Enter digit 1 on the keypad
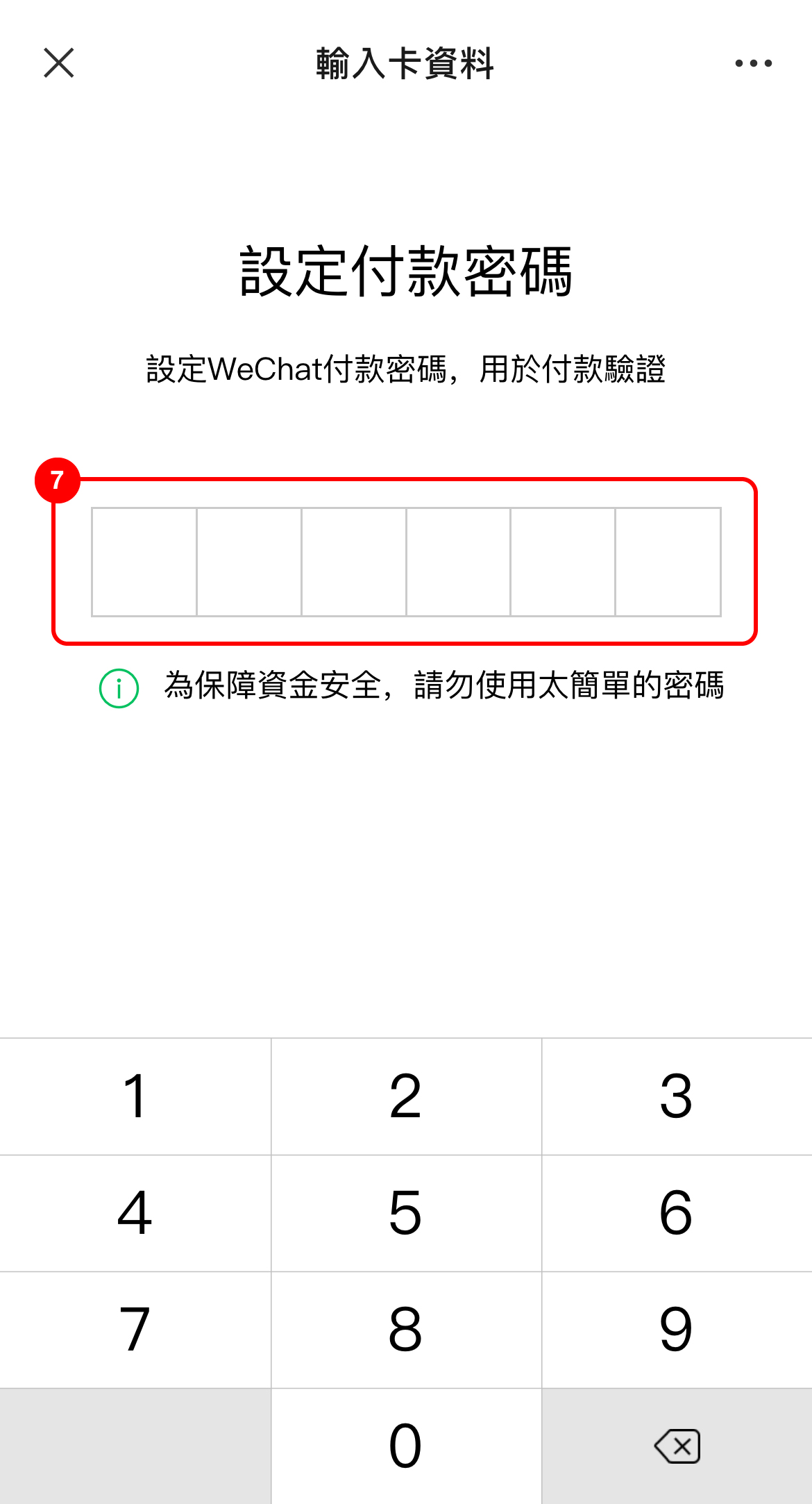 [135, 1096]
